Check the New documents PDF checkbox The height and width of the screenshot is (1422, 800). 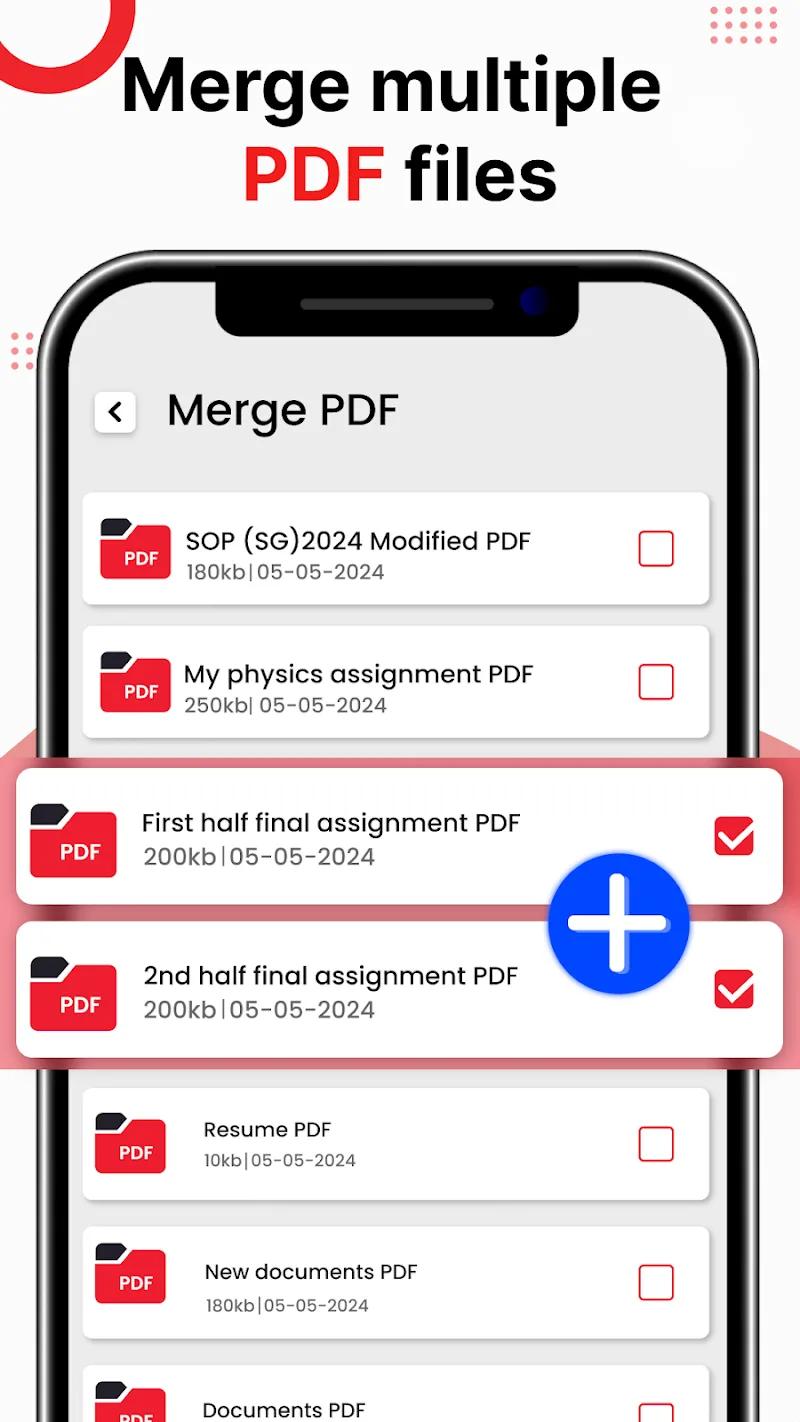coord(656,1282)
